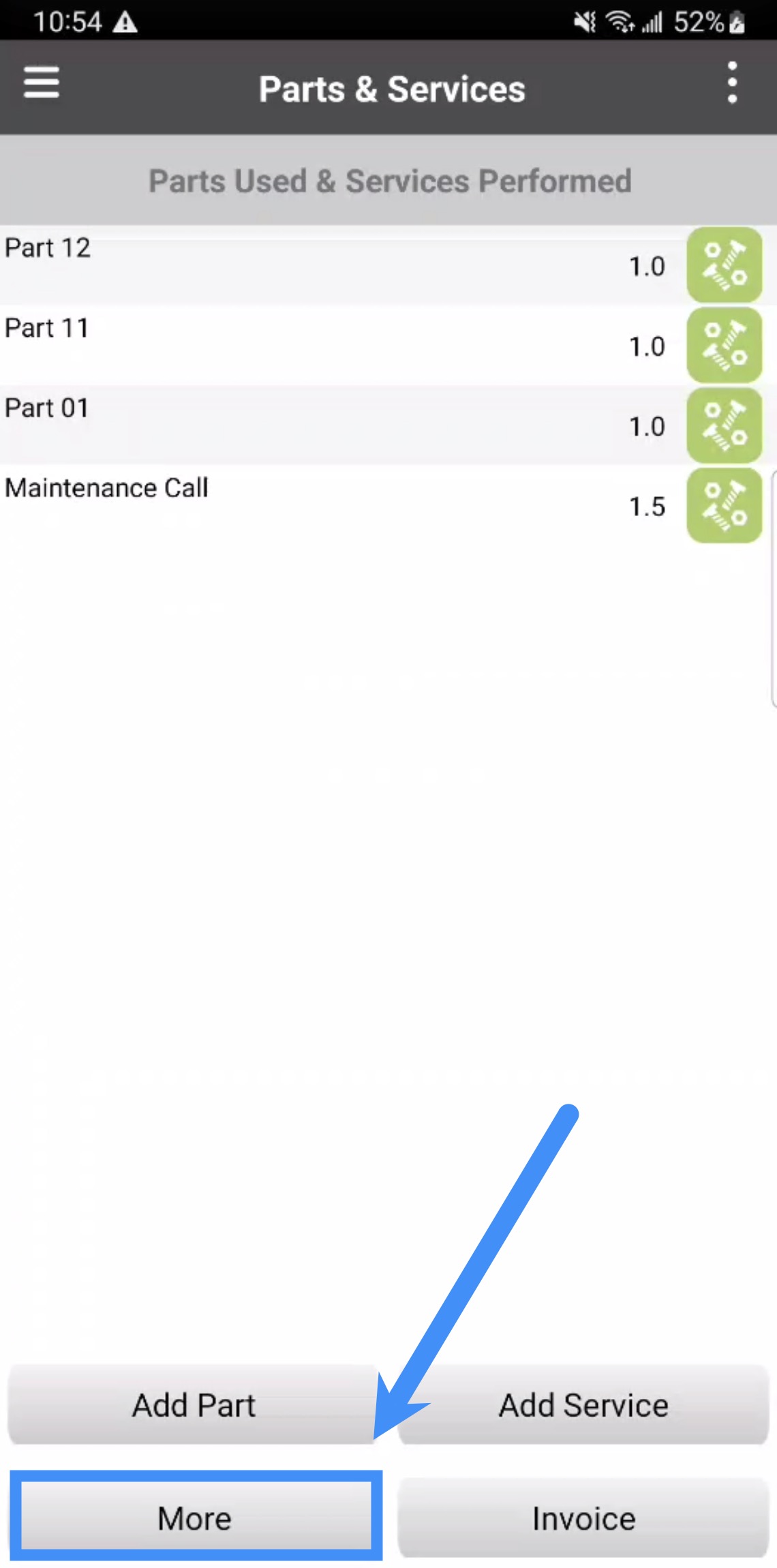This screenshot has width=777, height=1568.
Task: Tap the green tools icon for Part 11
Action: coord(724,345)
